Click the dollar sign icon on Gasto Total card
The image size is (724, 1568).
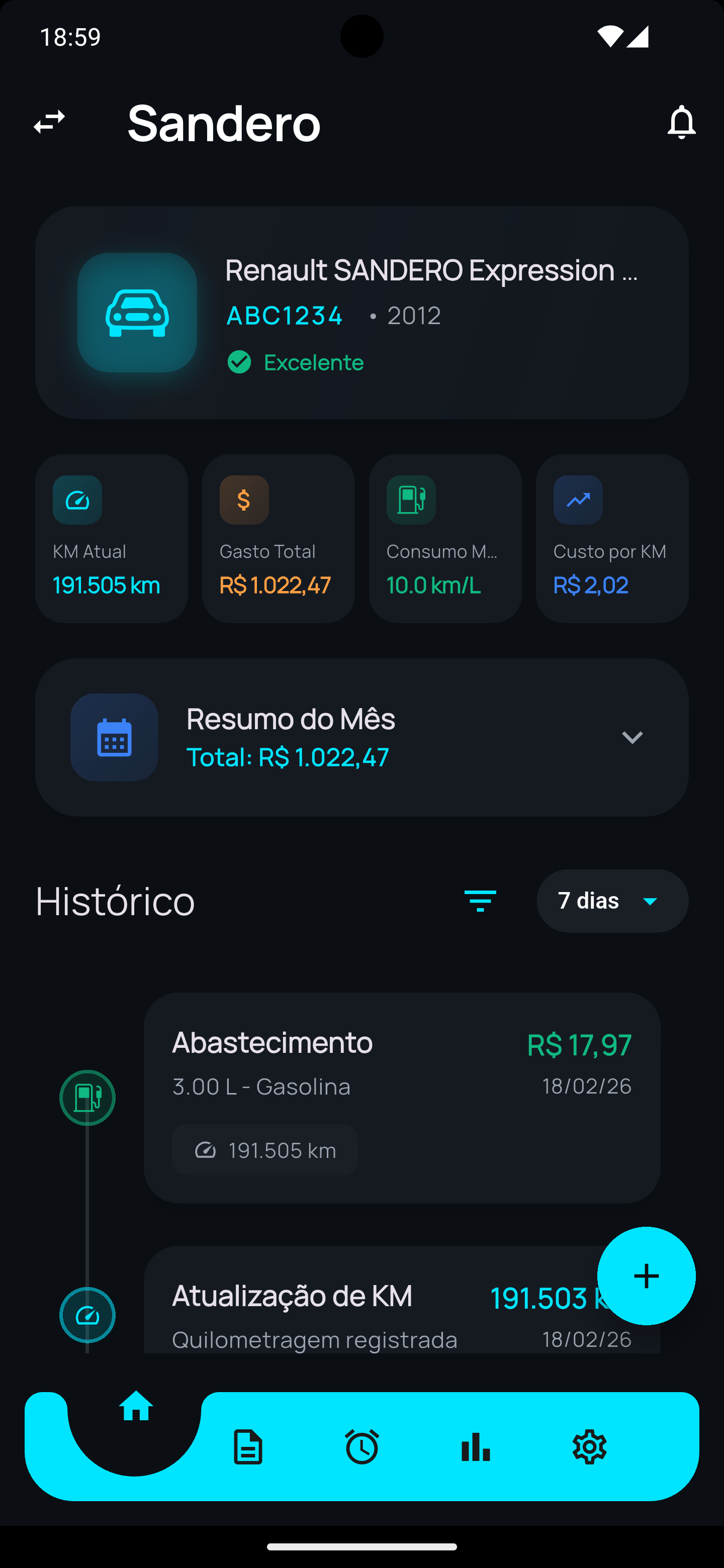[243, 500]
